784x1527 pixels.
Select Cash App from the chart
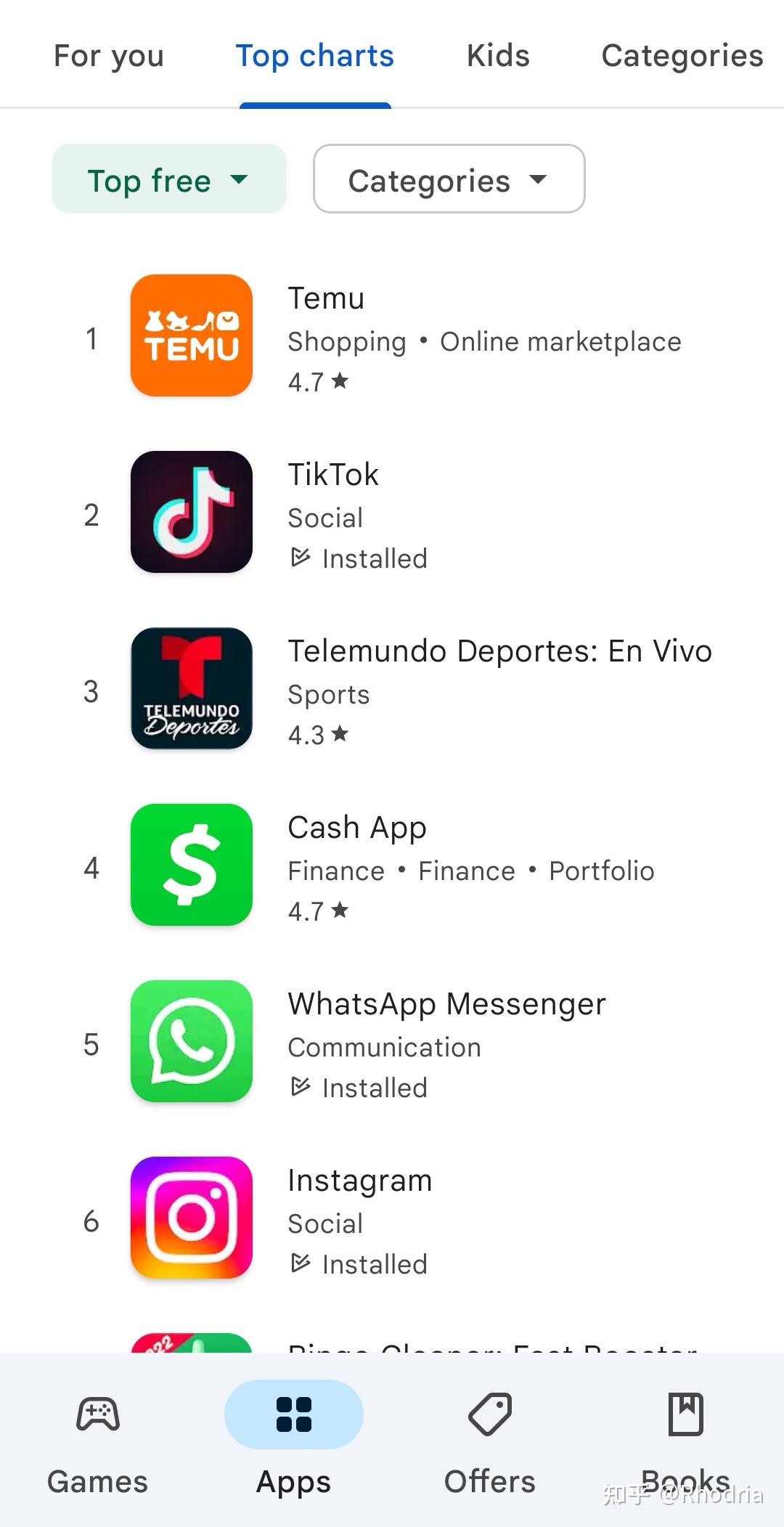407,866
